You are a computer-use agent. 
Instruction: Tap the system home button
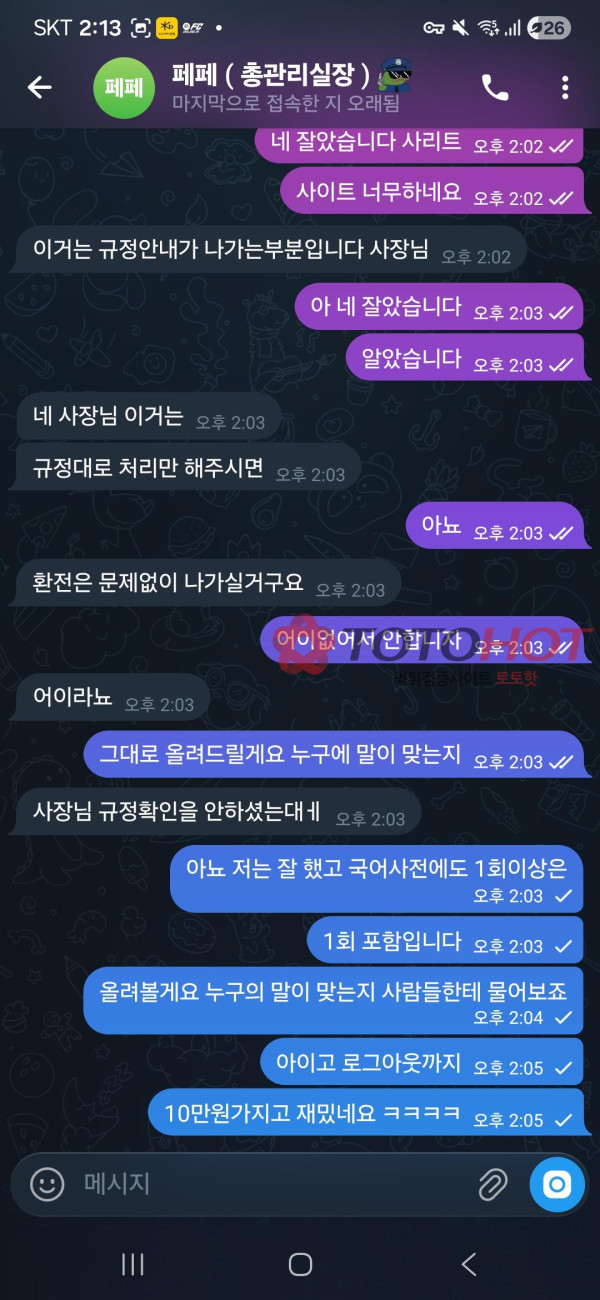pyautogui.click(x=300, y=1264)
